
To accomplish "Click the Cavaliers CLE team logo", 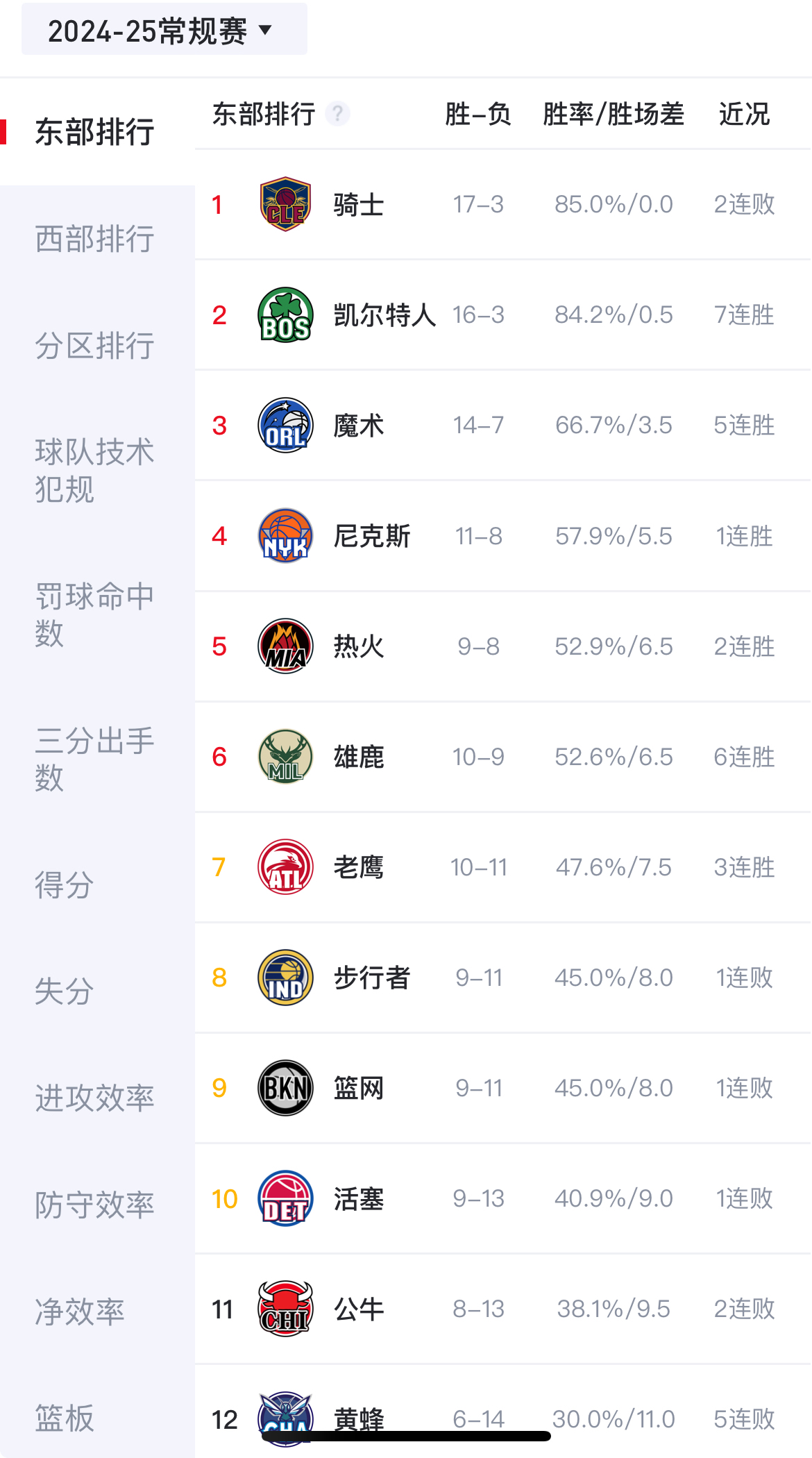I will 284,203.
